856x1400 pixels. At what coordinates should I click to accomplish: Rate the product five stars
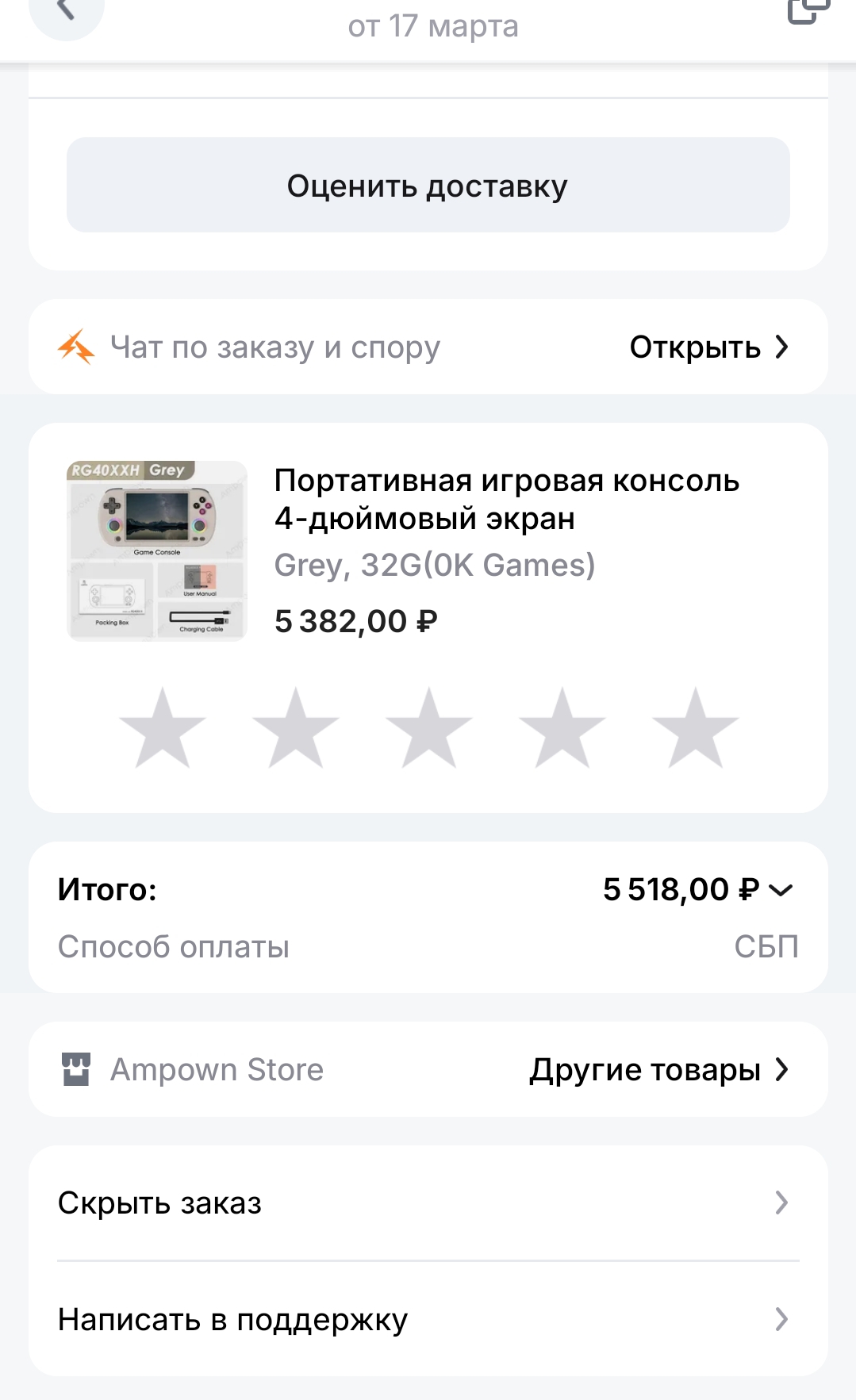tap(695, 728)
